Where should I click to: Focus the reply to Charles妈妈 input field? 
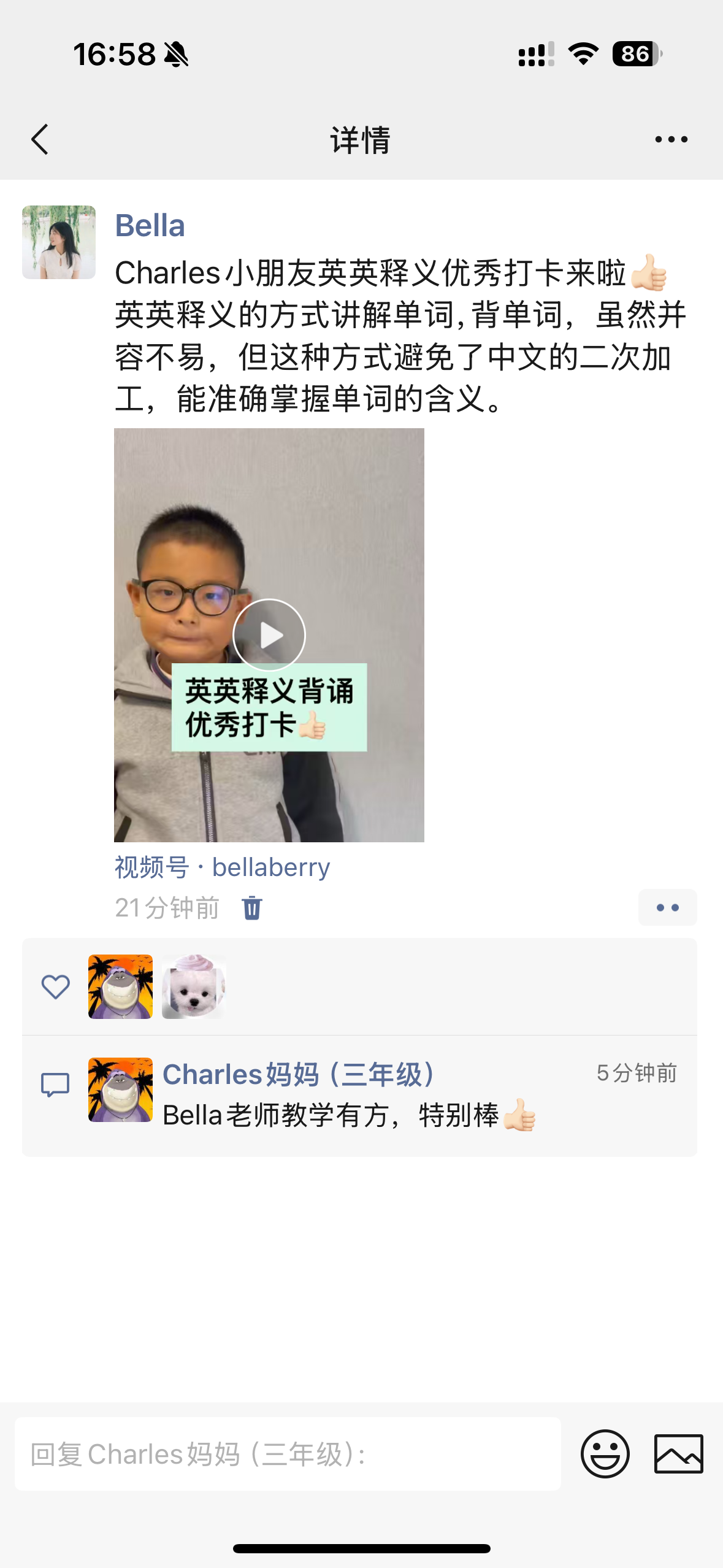(x=288, y=1454)
